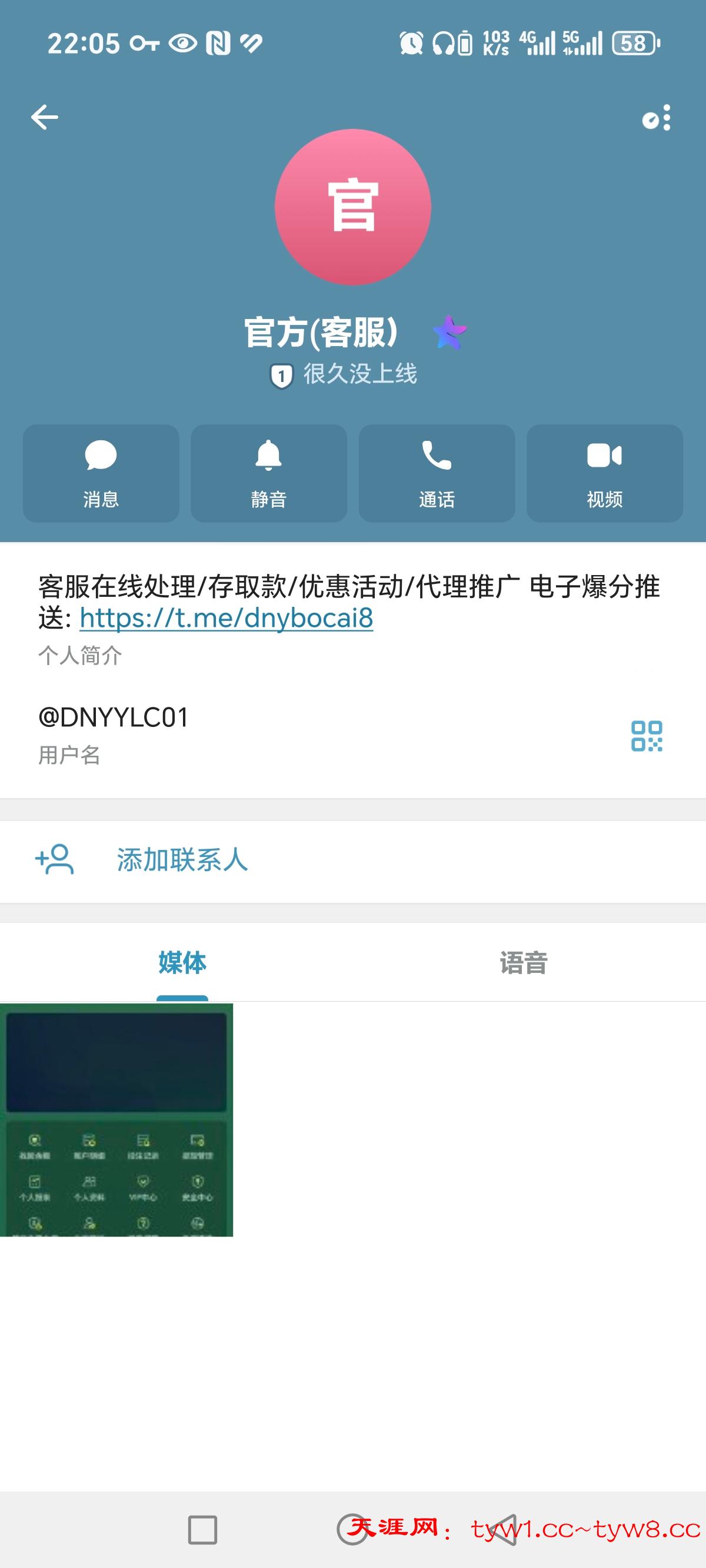Open the green media thumbnail
This screenshot has width=706, height=1568.
coord(116,1119)
